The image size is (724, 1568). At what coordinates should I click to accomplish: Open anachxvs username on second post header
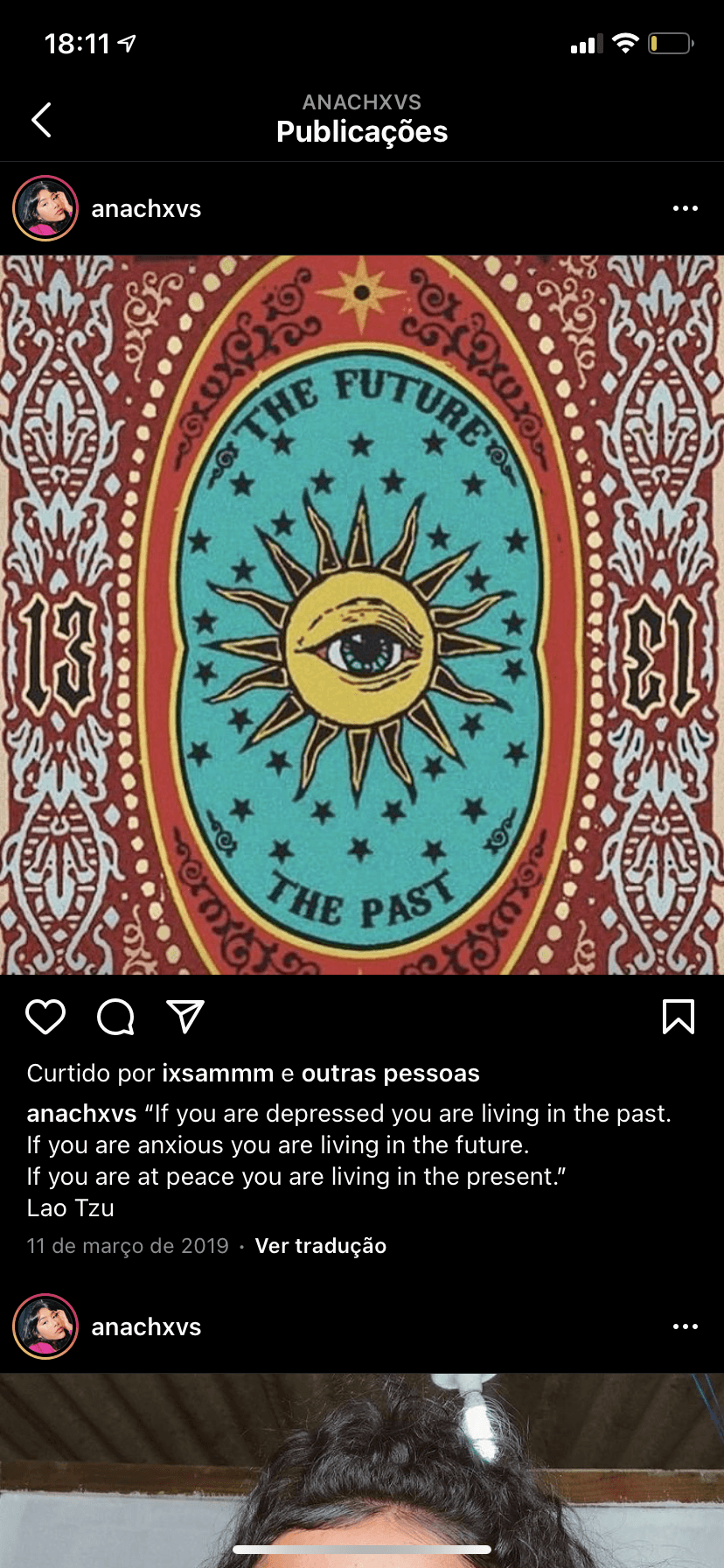[146, 1326]
